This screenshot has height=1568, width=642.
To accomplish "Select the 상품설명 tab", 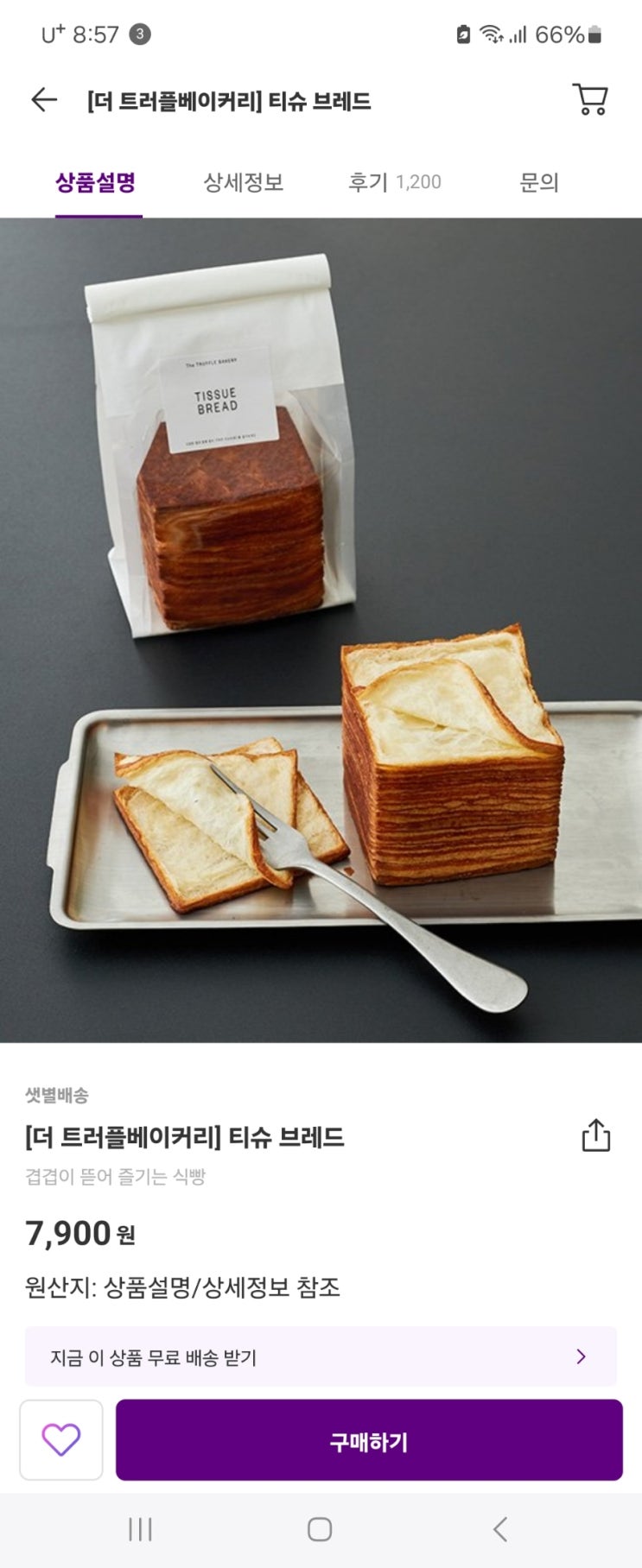I will tap(96, 182).
